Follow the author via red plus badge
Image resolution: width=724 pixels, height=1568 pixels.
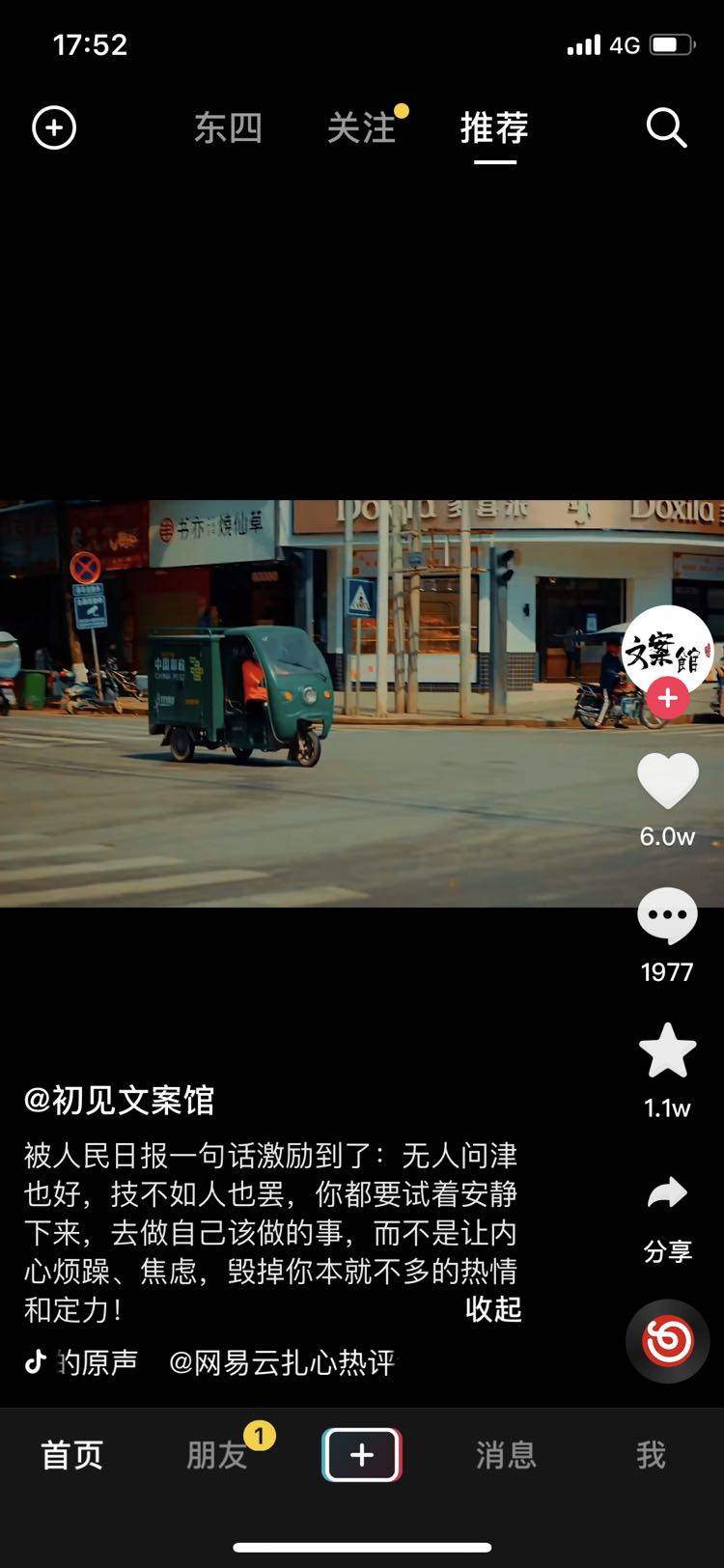pos(667,698)
